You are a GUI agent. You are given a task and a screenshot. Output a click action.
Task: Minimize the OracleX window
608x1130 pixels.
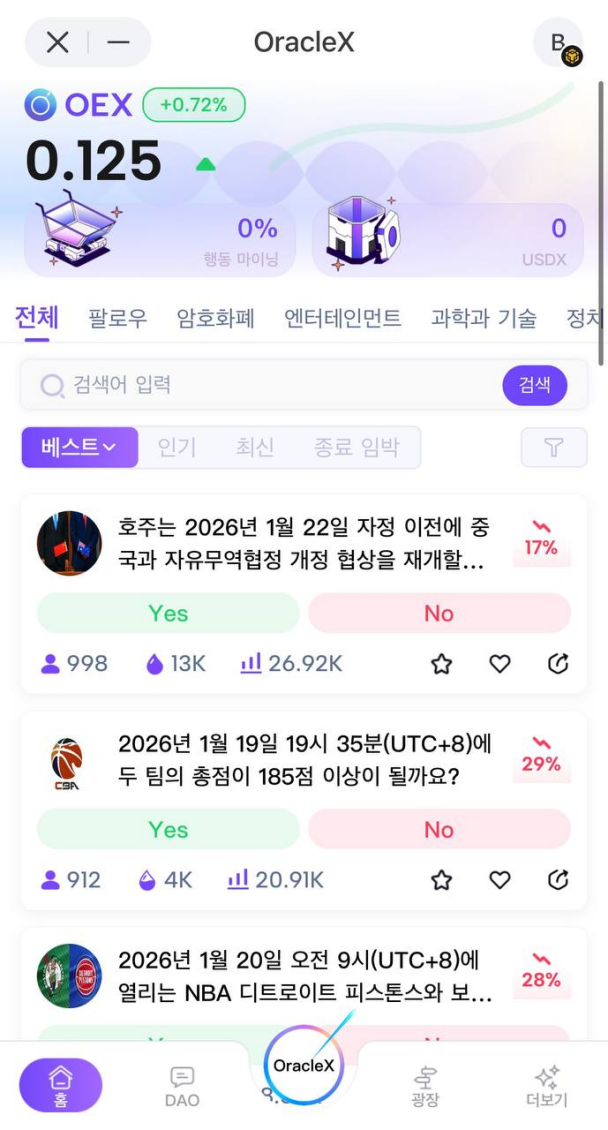(119, 42)
